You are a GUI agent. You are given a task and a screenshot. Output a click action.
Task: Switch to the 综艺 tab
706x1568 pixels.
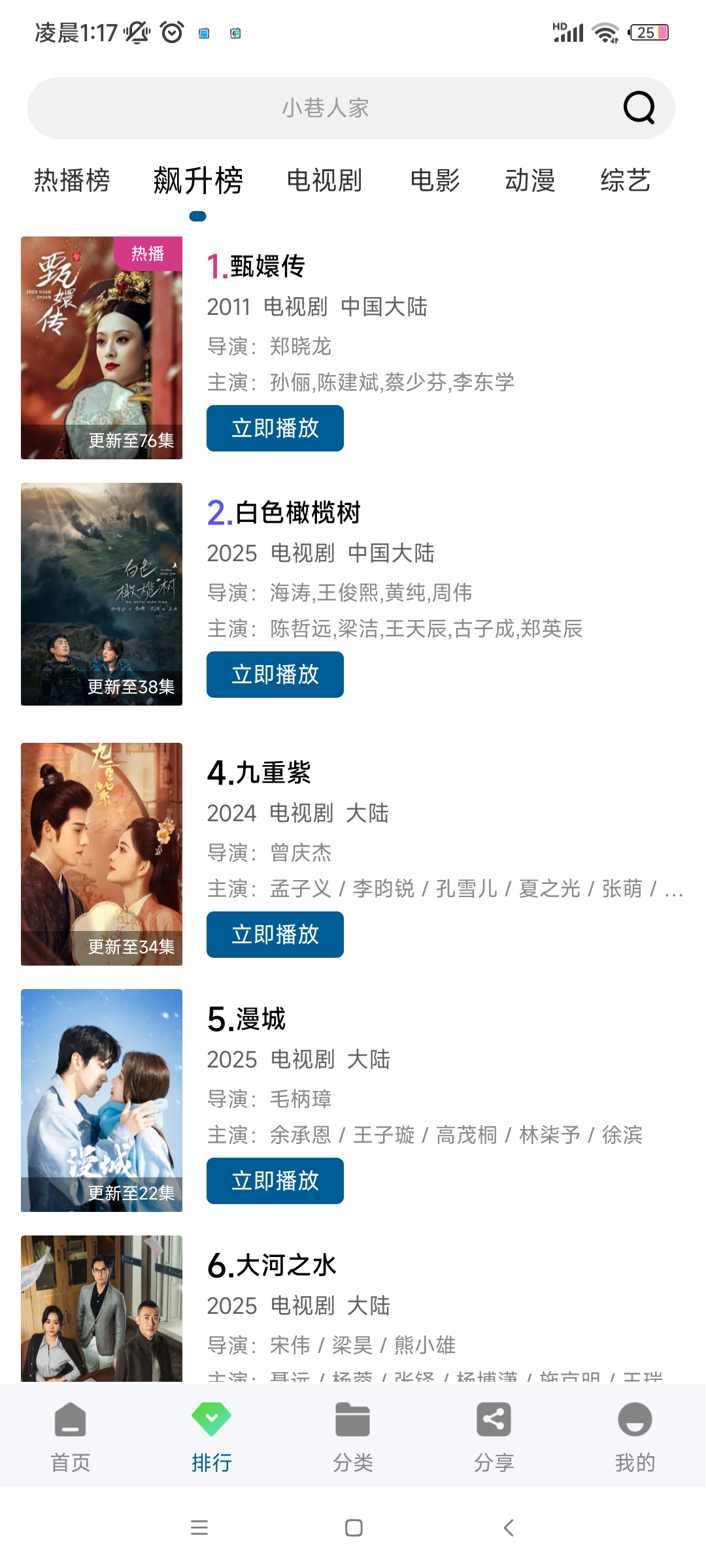[625, 181]
